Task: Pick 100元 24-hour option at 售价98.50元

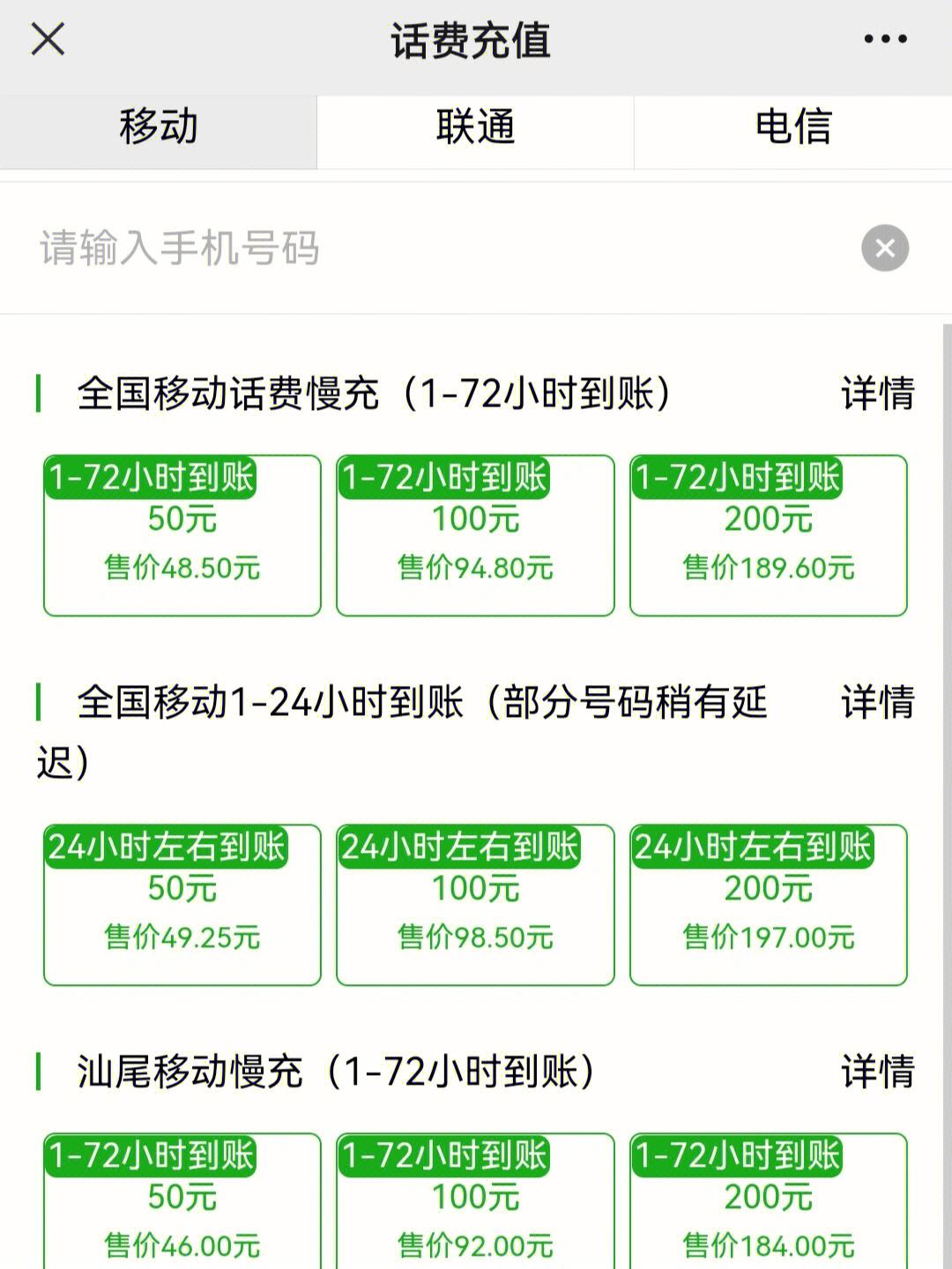Action: point(475,905)
